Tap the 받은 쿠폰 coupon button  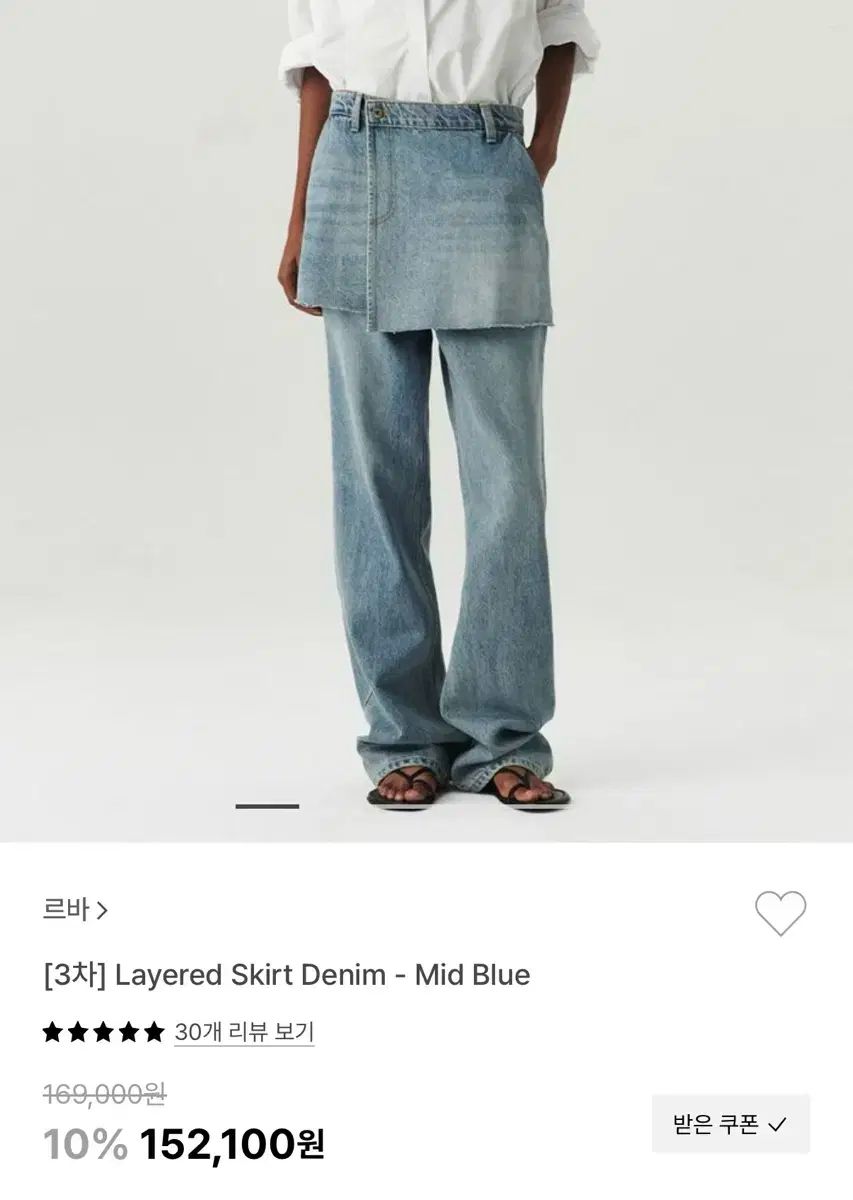point(730,1124)
